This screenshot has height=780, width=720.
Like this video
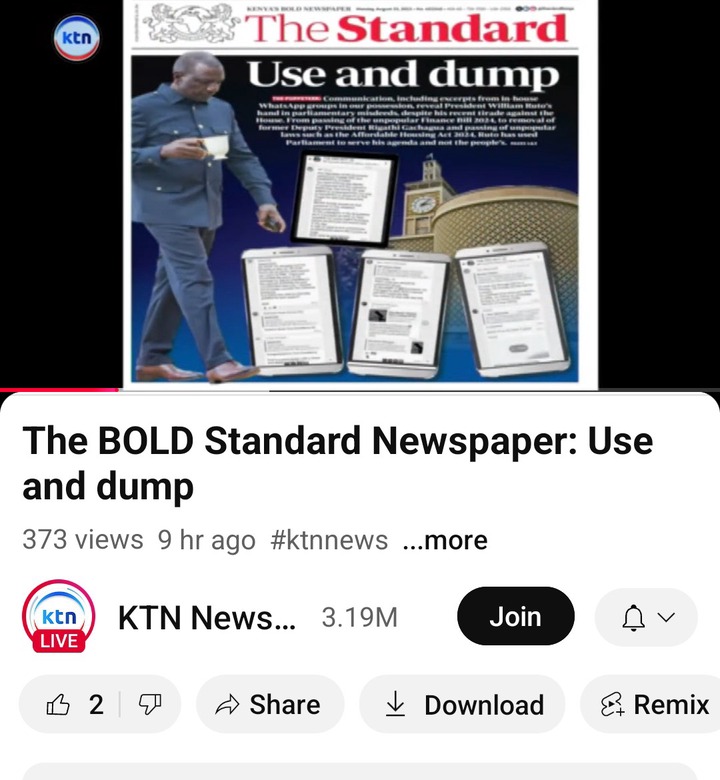point(73,705)
